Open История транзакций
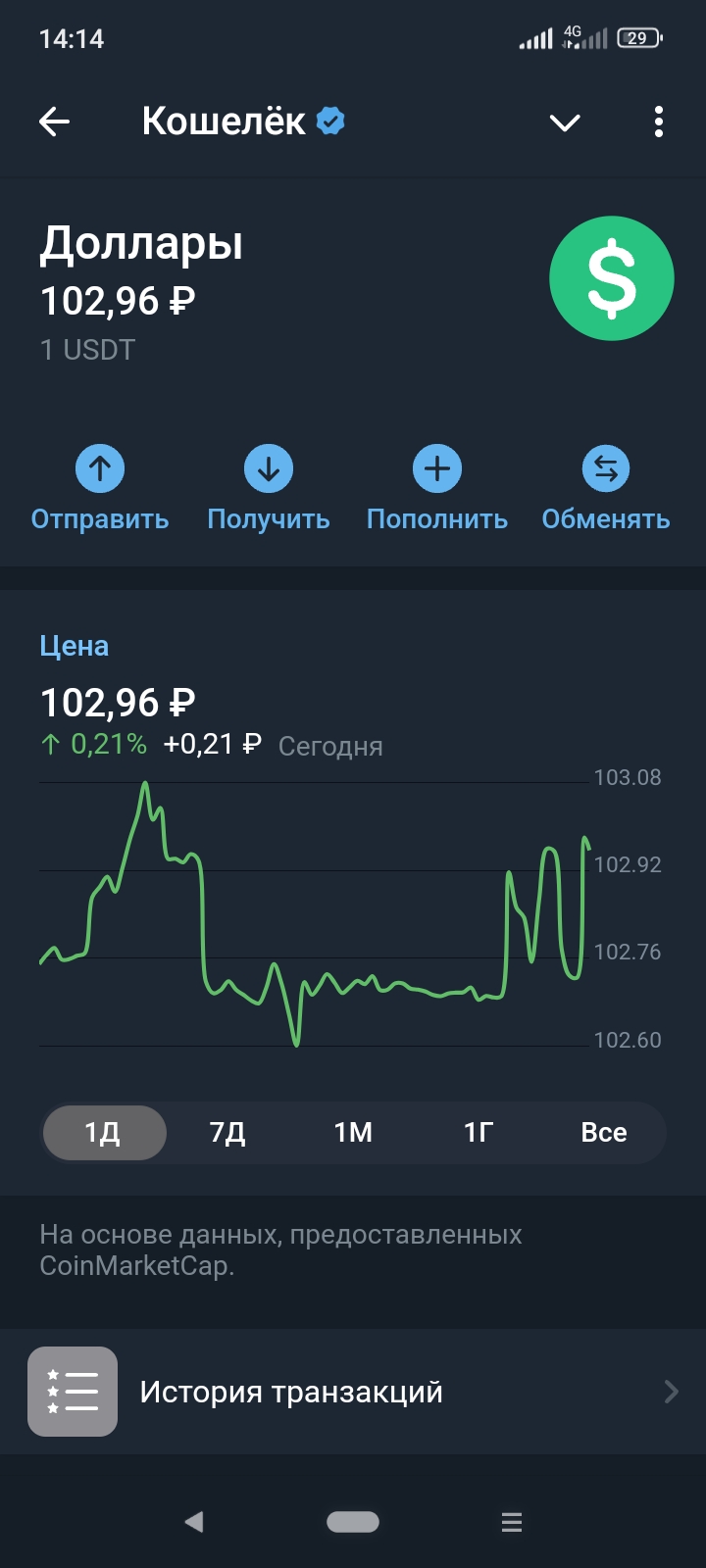706x1568 pixels. 353,1392
